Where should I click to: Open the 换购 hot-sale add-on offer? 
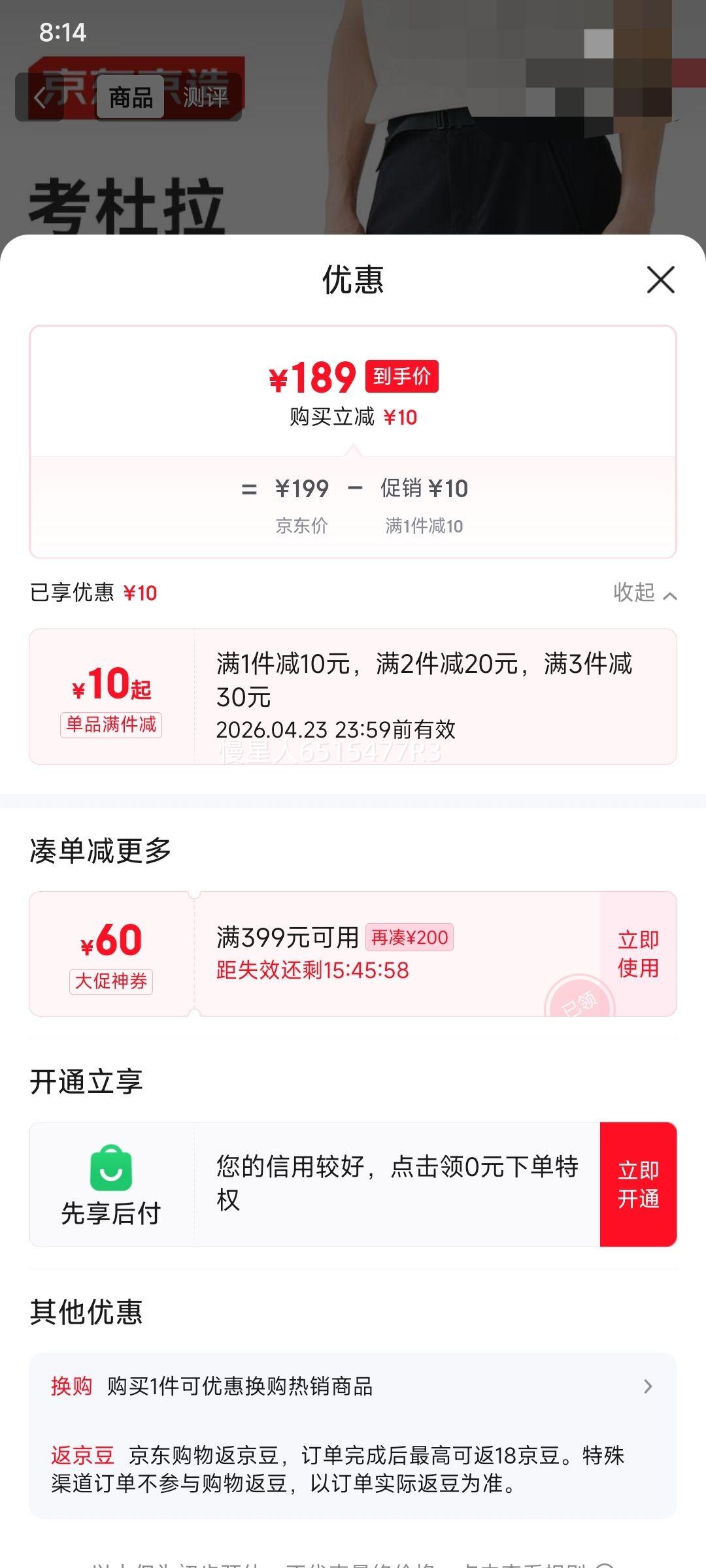[x=353, y=1386]
